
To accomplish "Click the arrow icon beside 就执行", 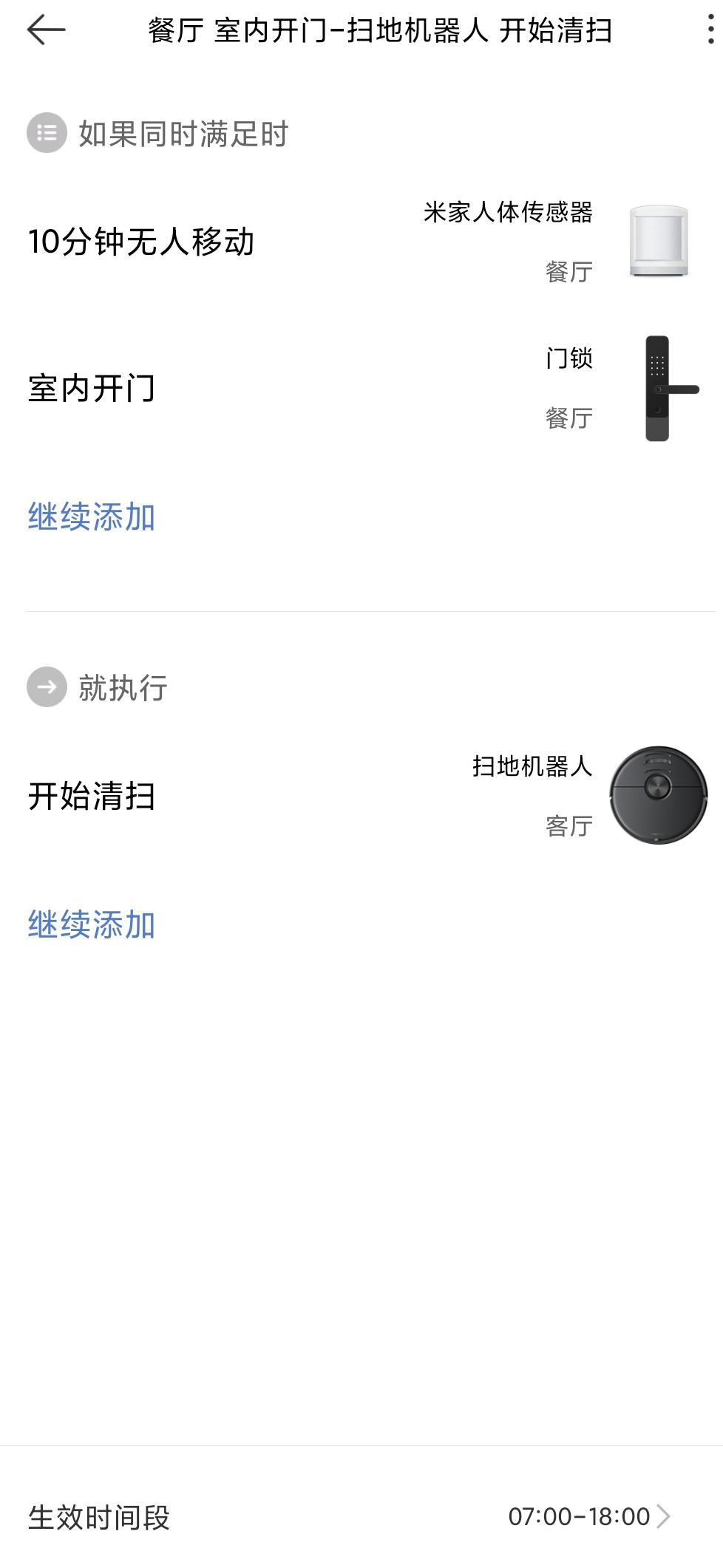I will pyautogui.click(x=47, y=687).
